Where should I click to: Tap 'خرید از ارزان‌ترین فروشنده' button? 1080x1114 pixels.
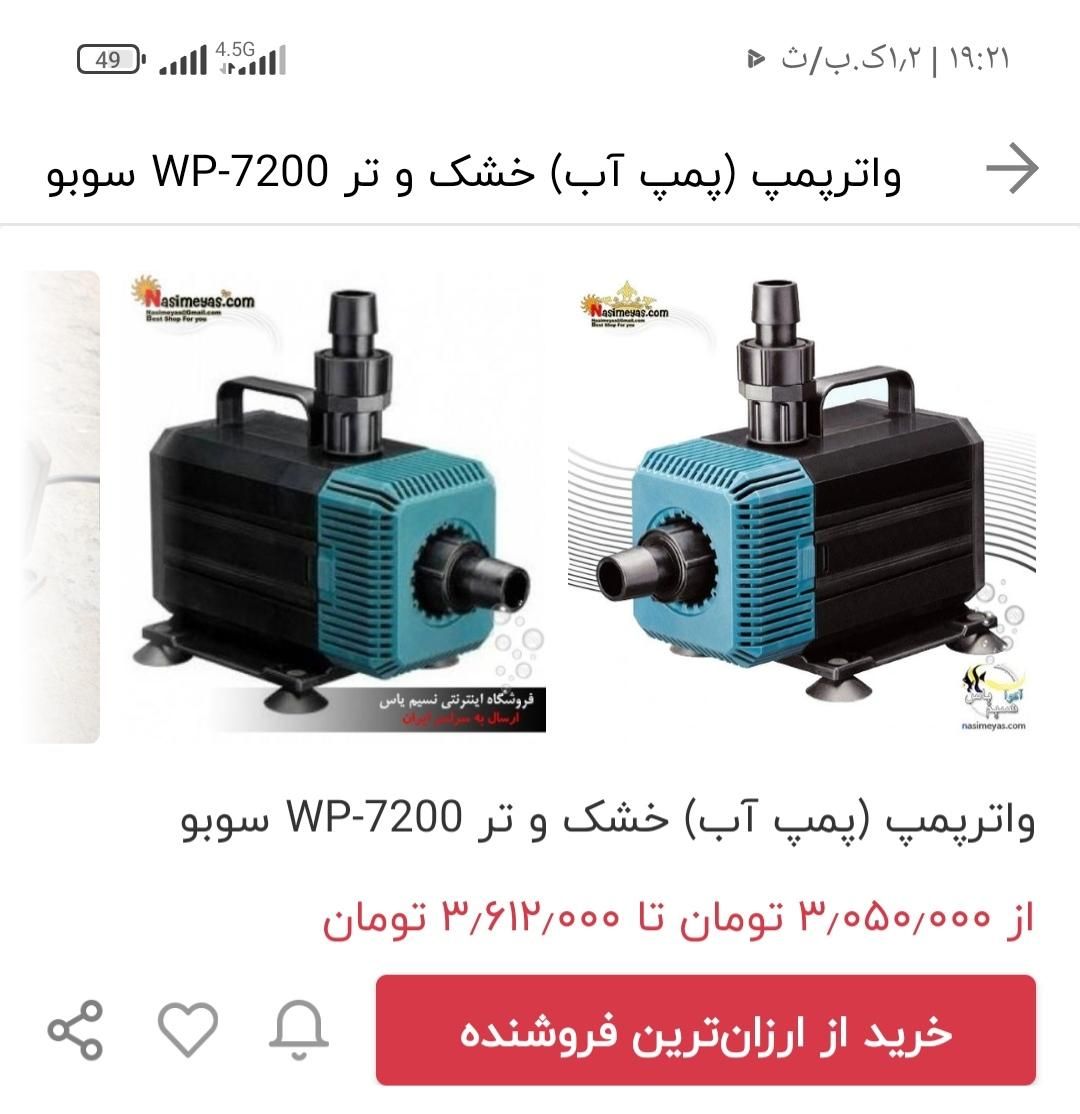706,1031
